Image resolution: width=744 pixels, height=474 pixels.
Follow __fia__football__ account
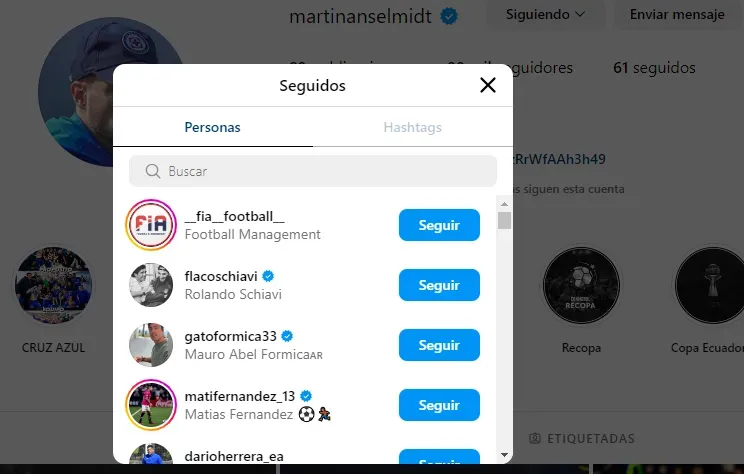[x=439, y=225]
